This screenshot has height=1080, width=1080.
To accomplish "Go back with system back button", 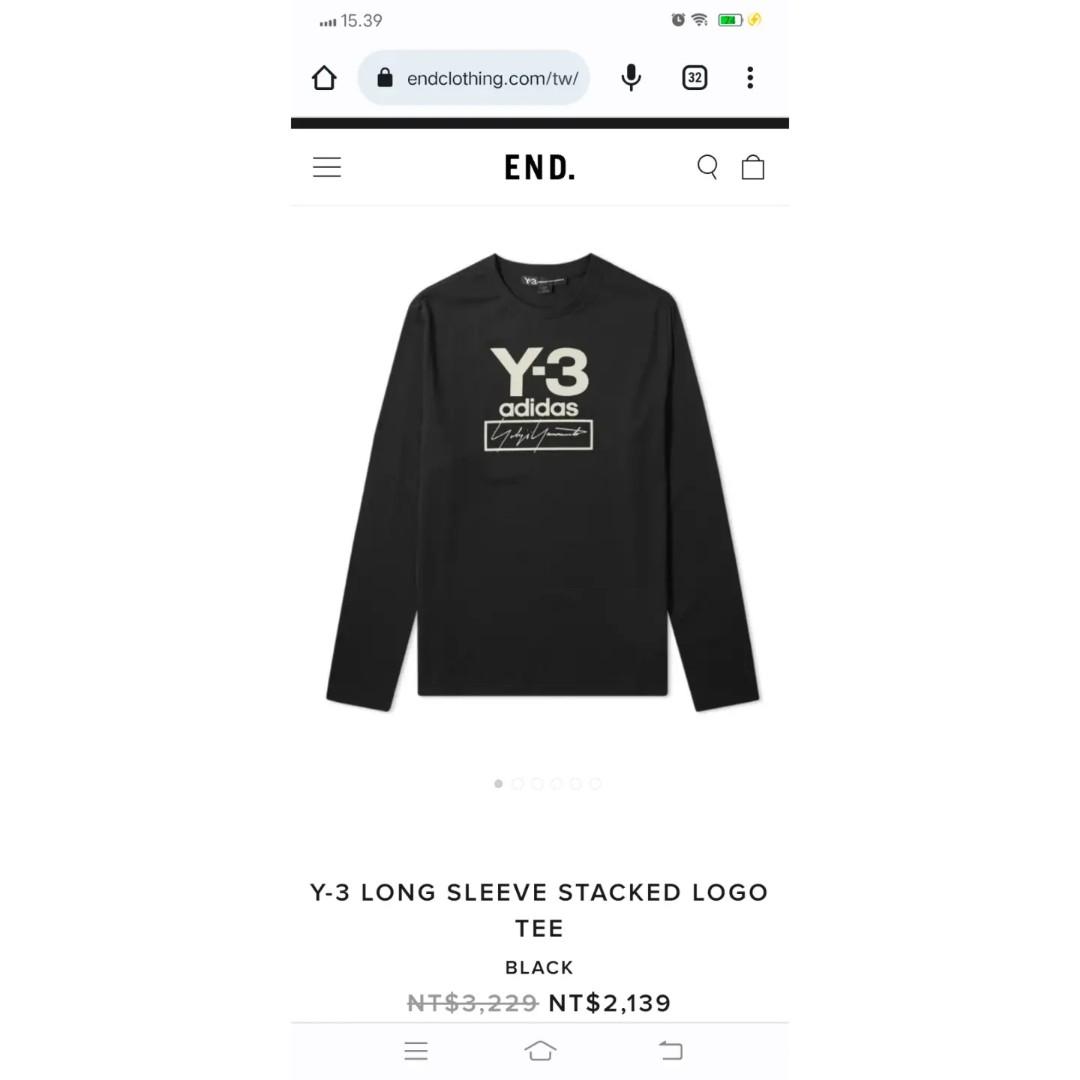I will 670,1050.
